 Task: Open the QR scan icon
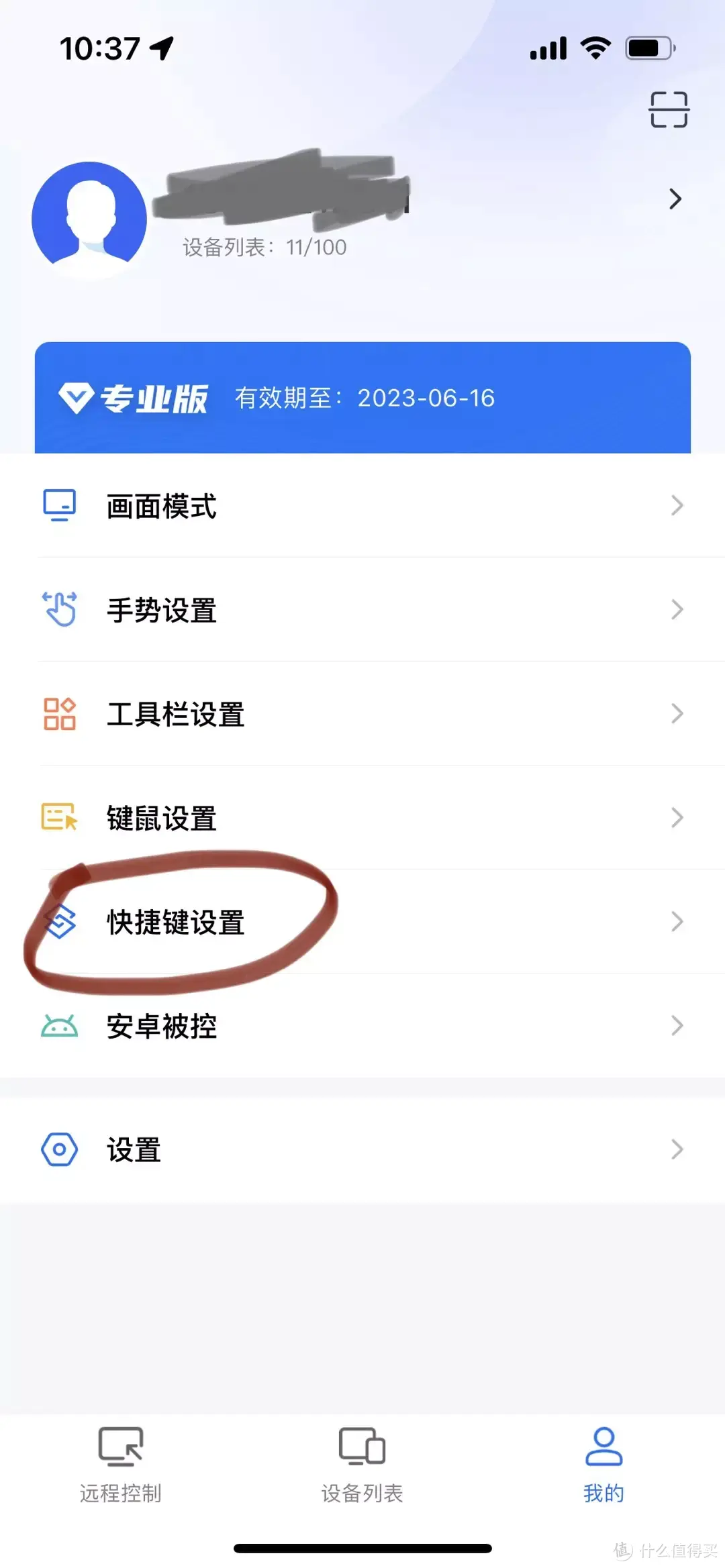tap(669, 109)
